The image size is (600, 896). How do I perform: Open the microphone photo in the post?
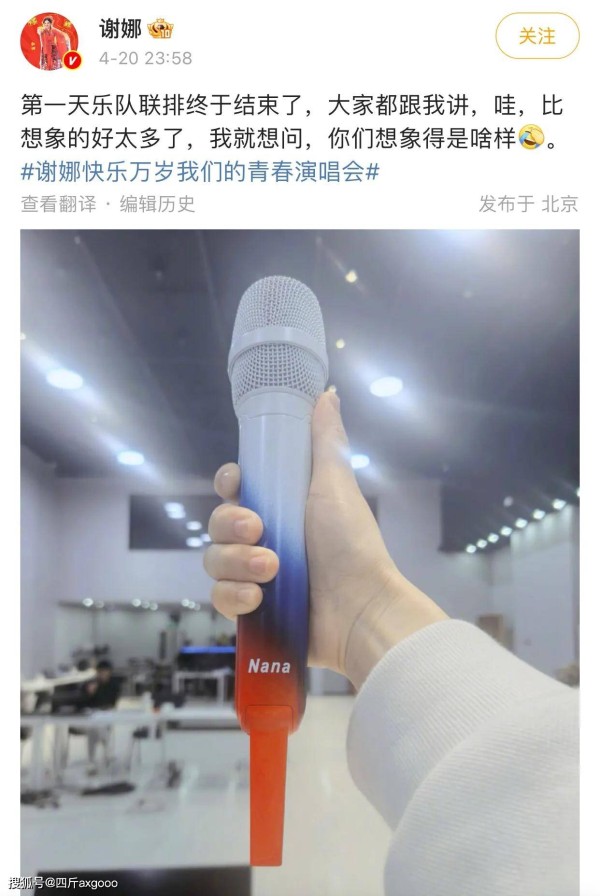click(300, 560)
